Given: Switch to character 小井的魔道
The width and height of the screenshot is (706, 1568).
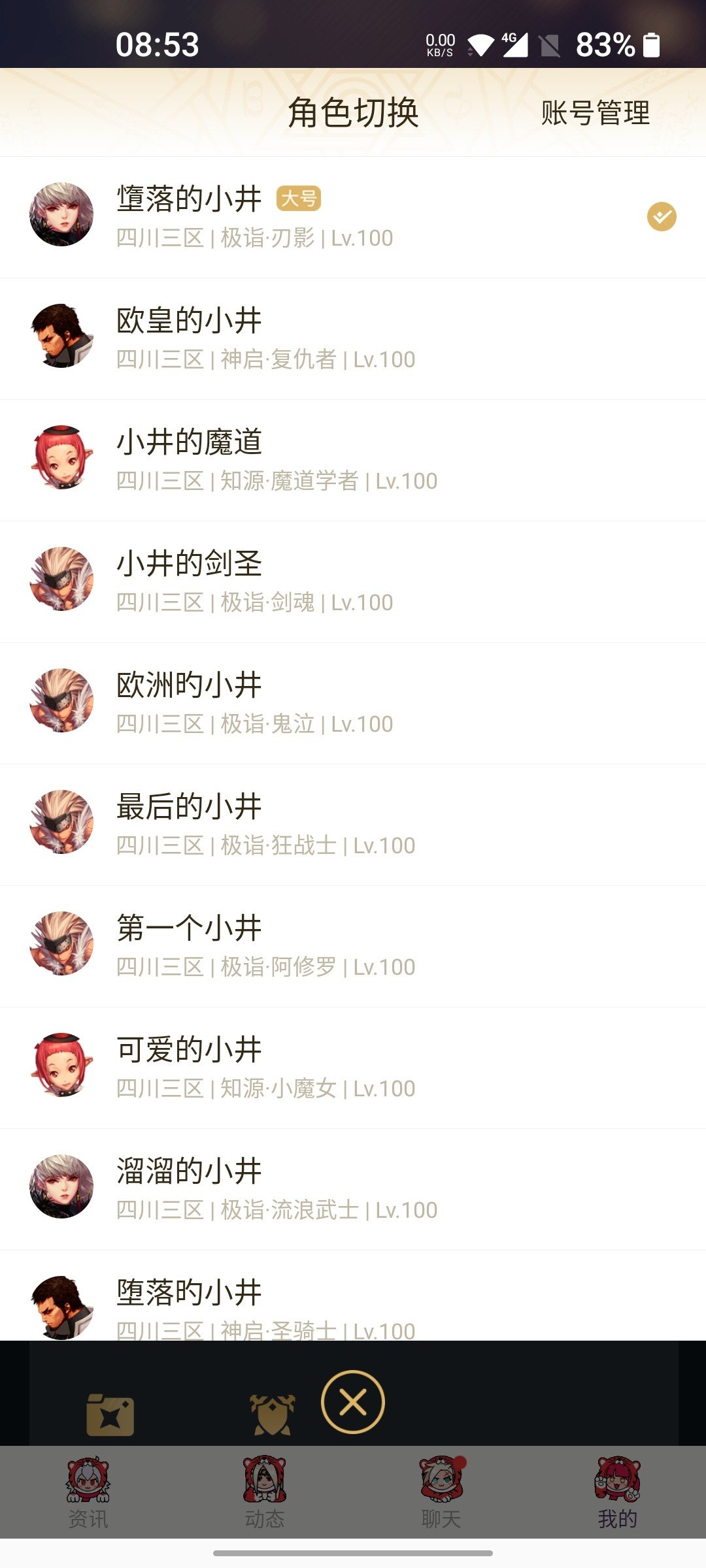Looking at the screenshot, I should pyautogui.click(x=353, y=461).
